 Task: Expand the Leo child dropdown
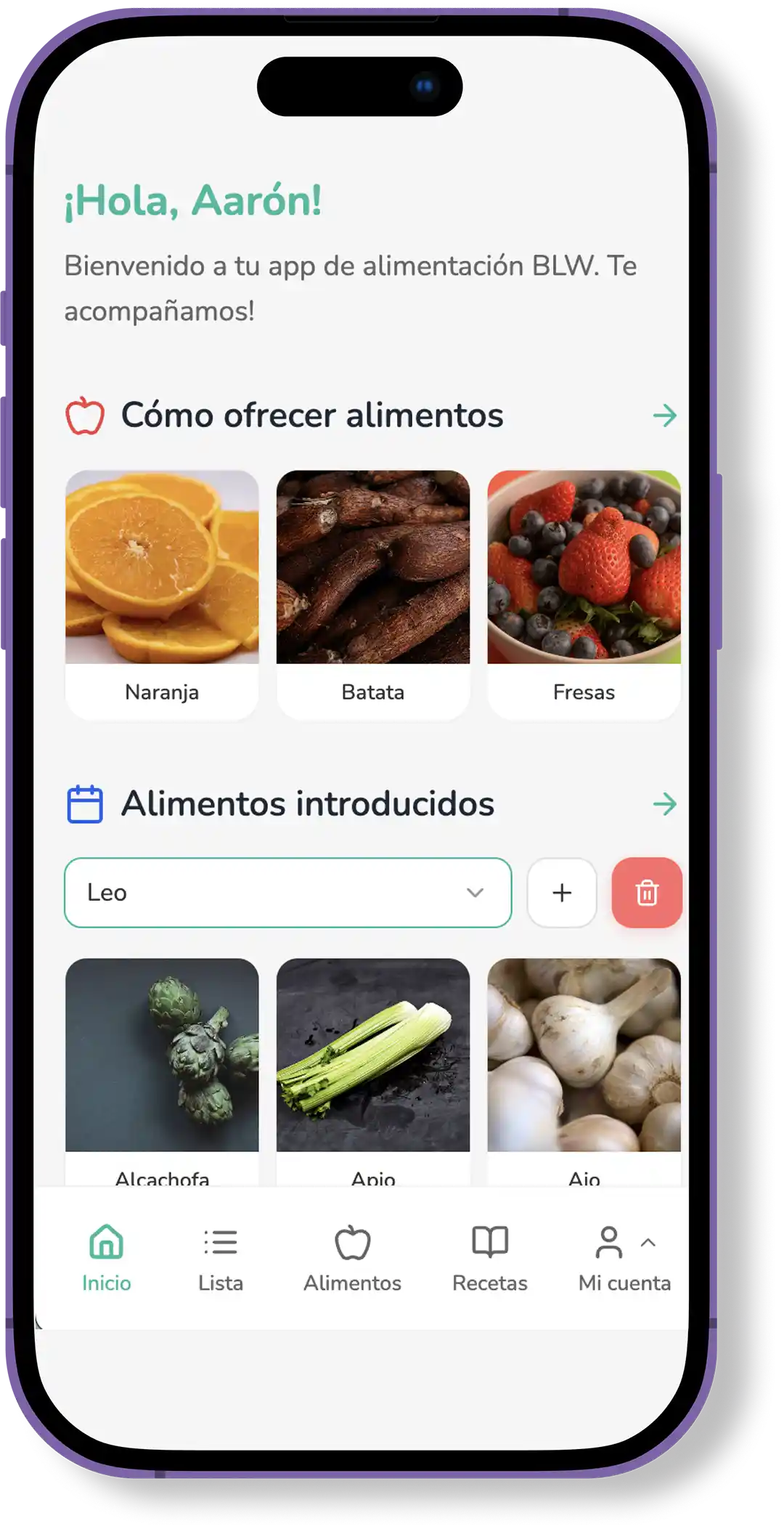coord(287,892)
